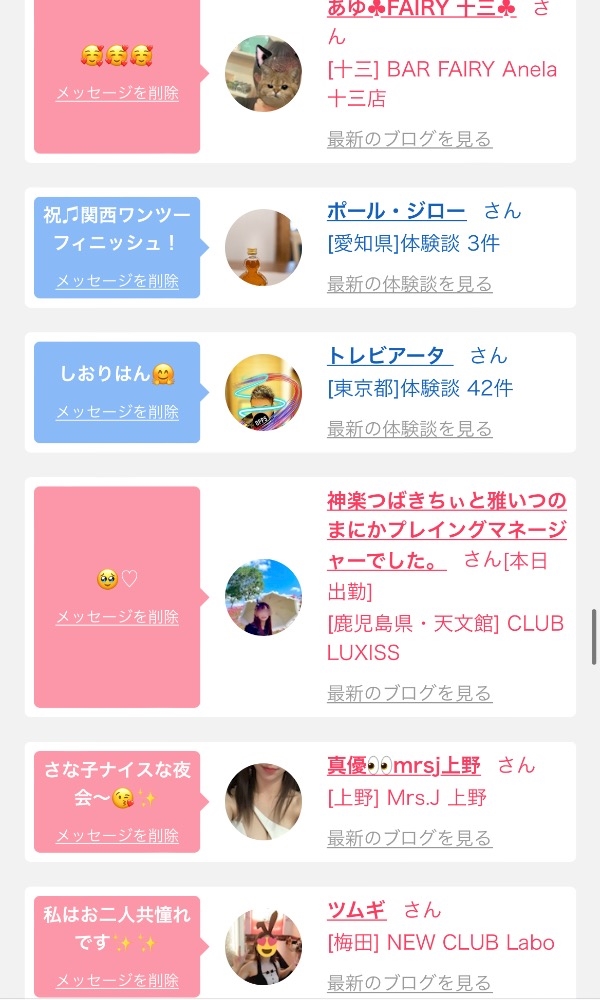
Task: Tap ポール・ジロー's bottle avatar
Action: click(263, 247)
